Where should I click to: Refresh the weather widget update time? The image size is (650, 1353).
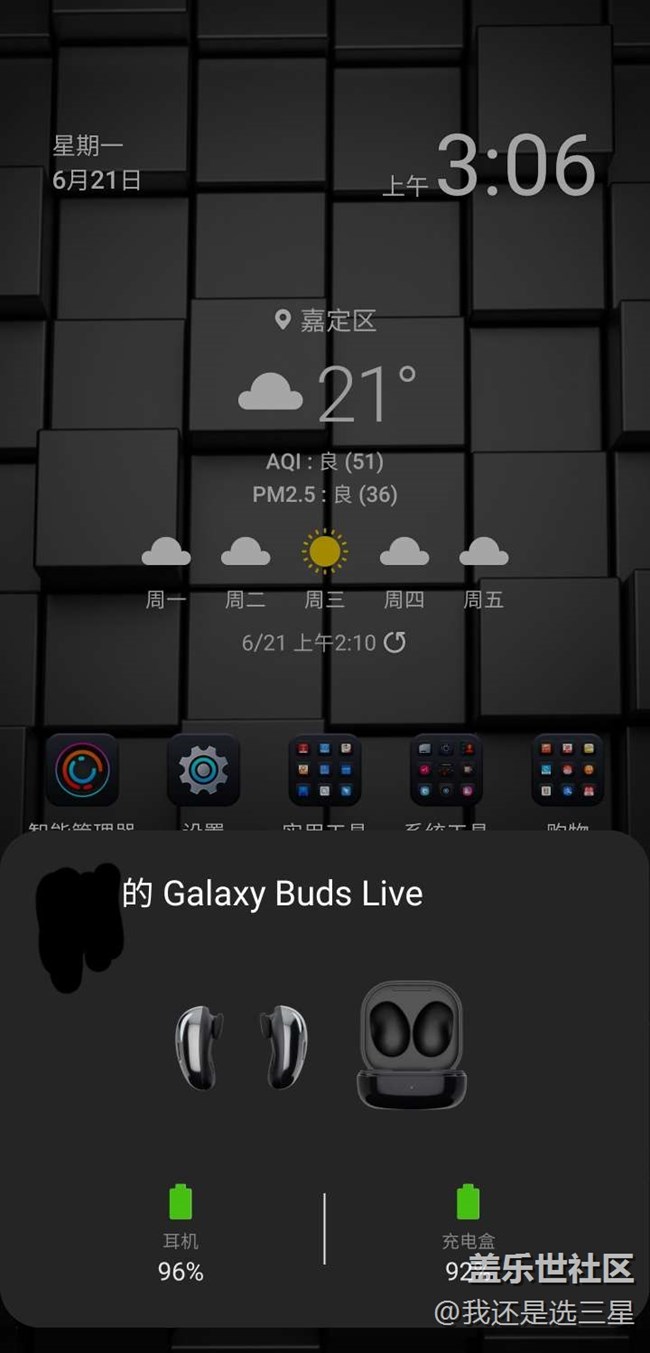coord(395,642)
